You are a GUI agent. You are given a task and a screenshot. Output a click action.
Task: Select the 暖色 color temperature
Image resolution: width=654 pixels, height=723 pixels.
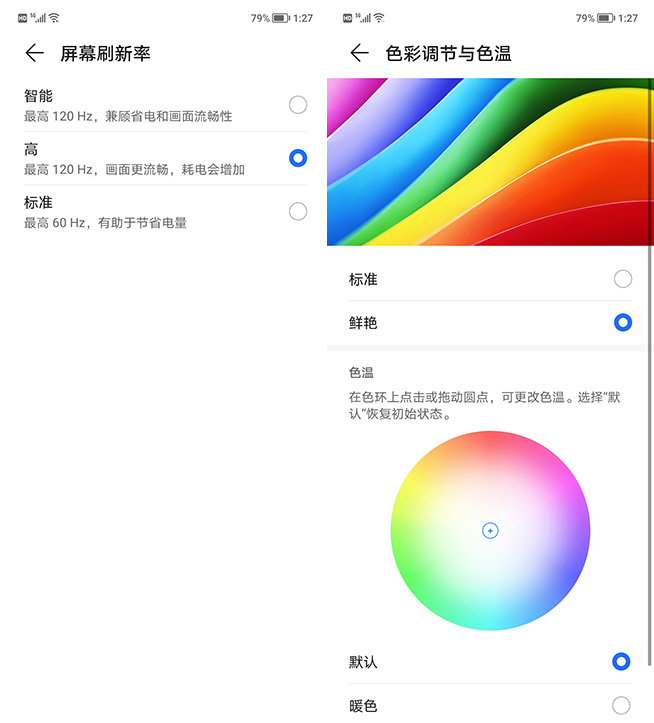click(x=621, y=705)
